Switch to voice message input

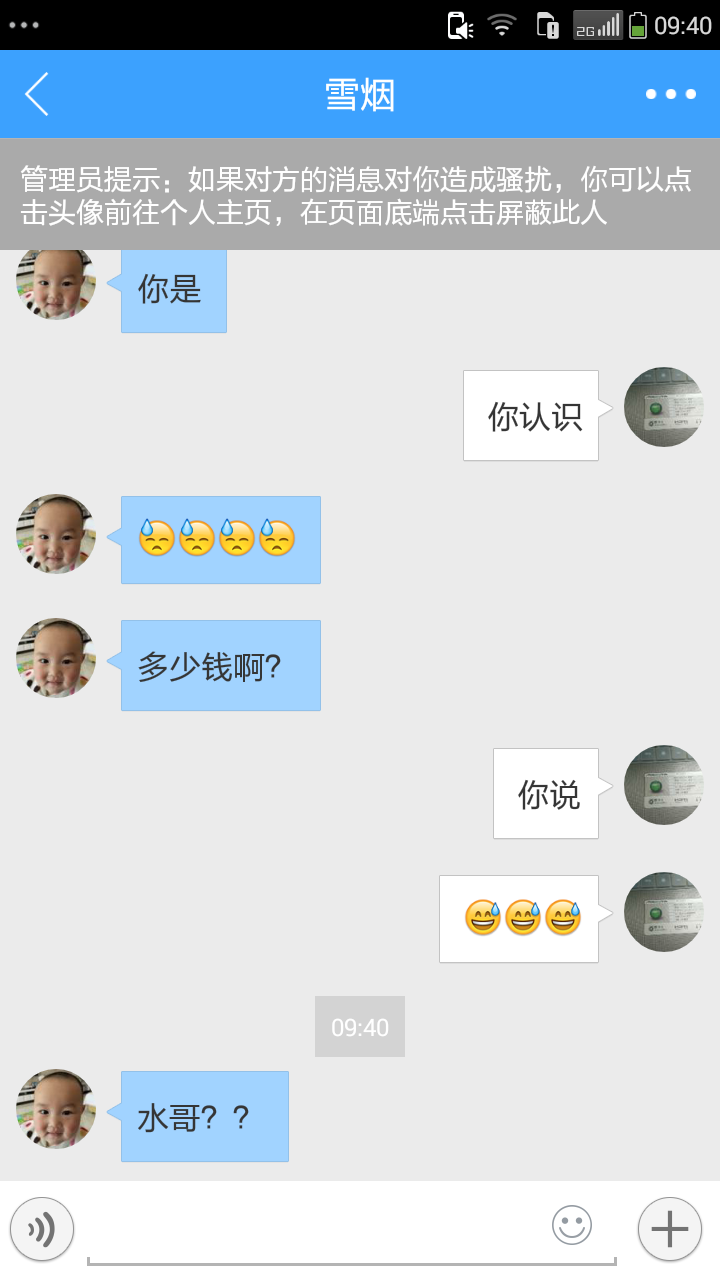(x=42, y=1229)
